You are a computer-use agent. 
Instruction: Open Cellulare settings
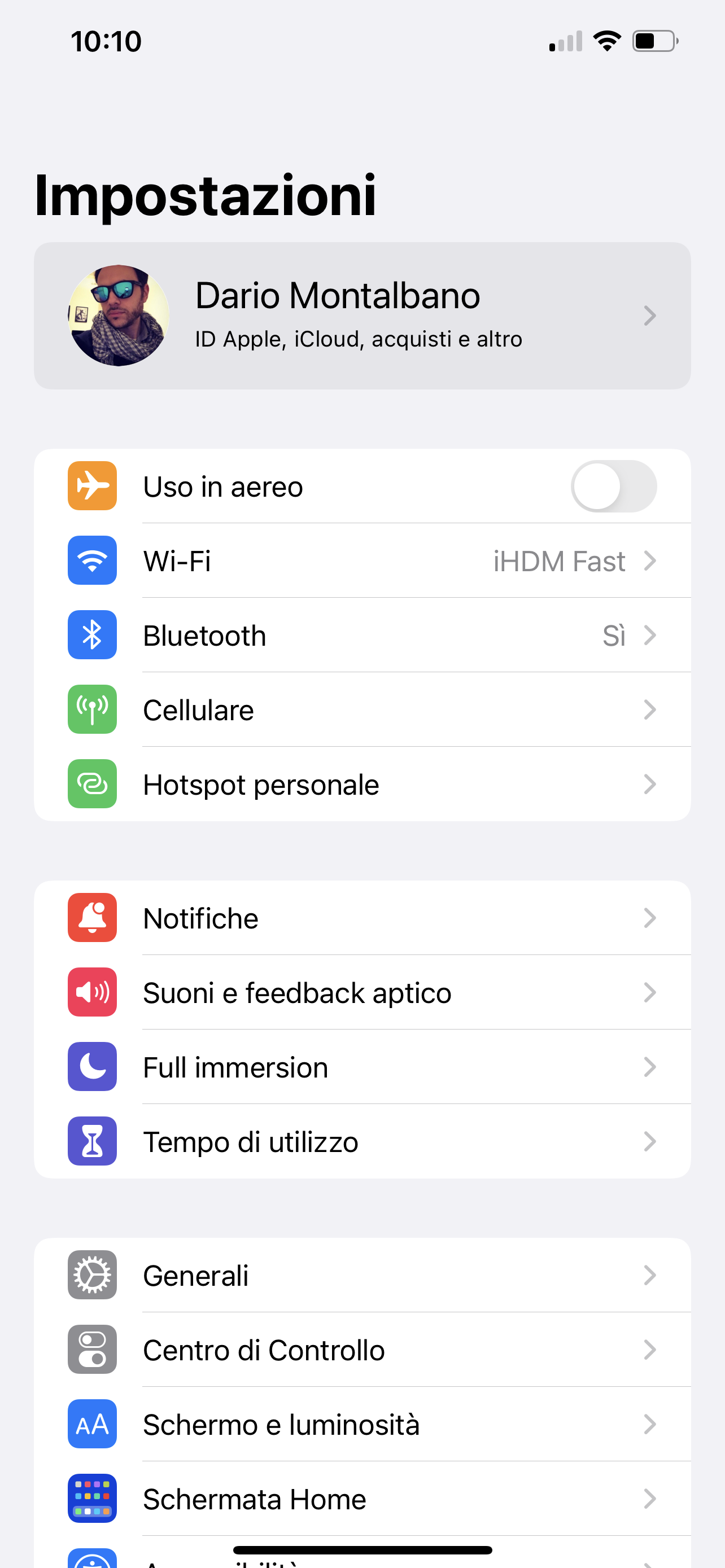pos(362,709)
